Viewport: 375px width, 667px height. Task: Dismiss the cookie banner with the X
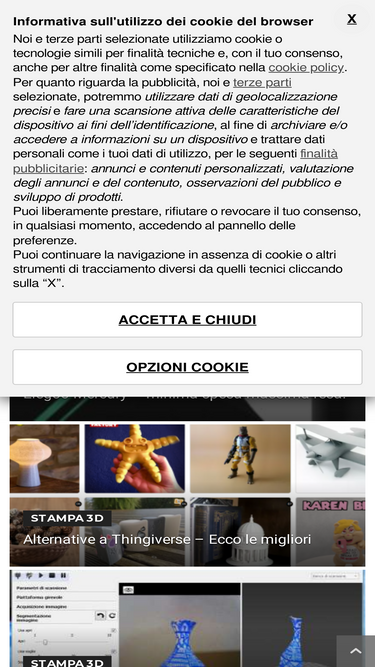pyautogui.click(x=352, y=19)
